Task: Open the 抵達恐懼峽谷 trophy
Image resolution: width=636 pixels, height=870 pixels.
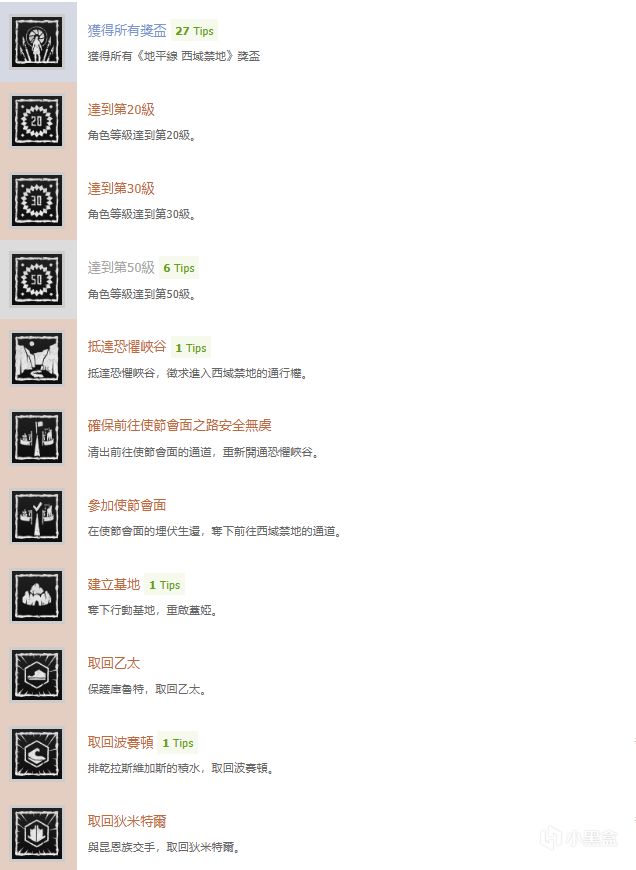Action: pyautogui.click(x=127, y=347)
